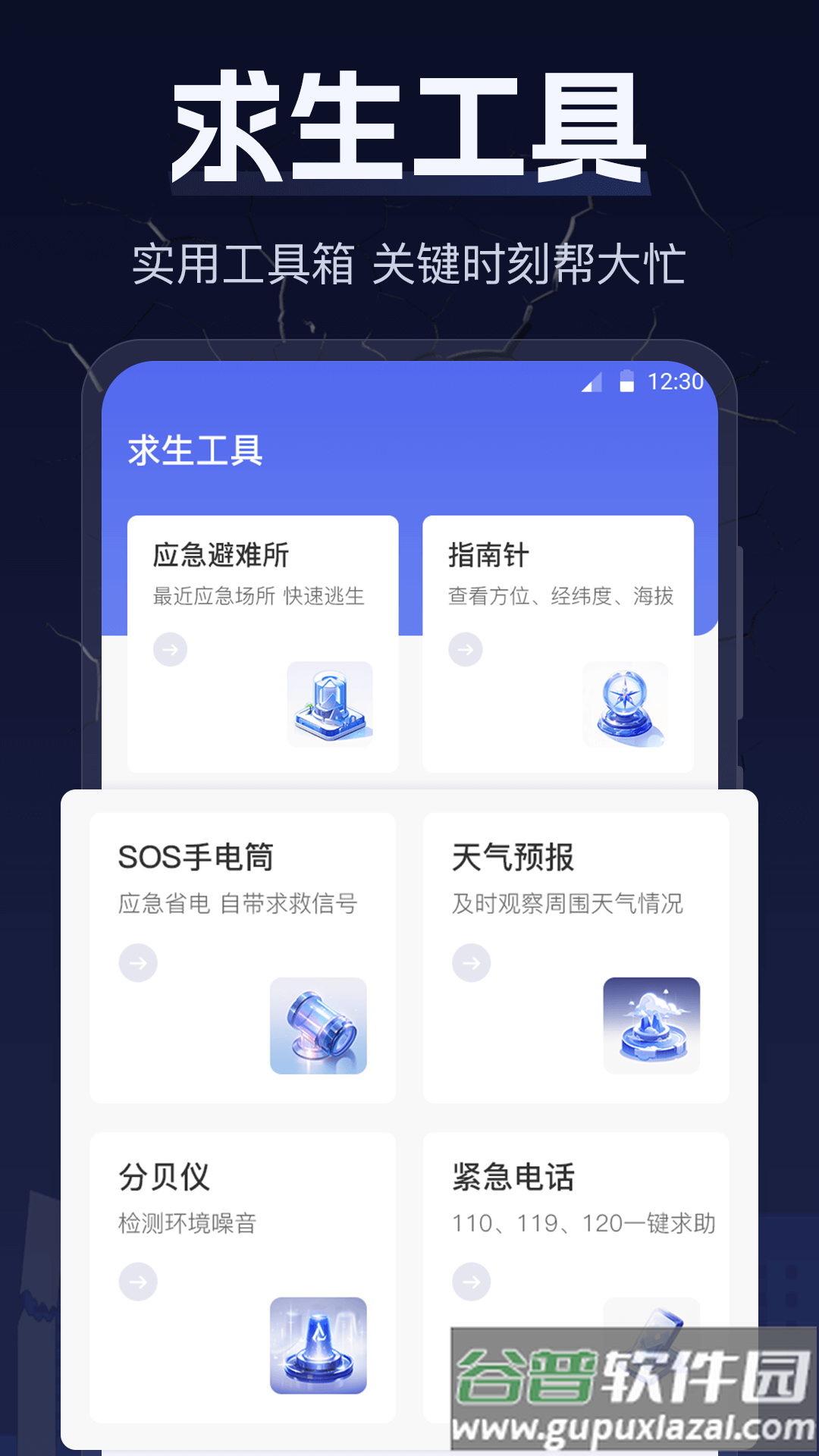The width and height of the screenshot is (819, 1456).
Task: Click the arrow button on 应急避难所 card
Action: pos(170,649)
